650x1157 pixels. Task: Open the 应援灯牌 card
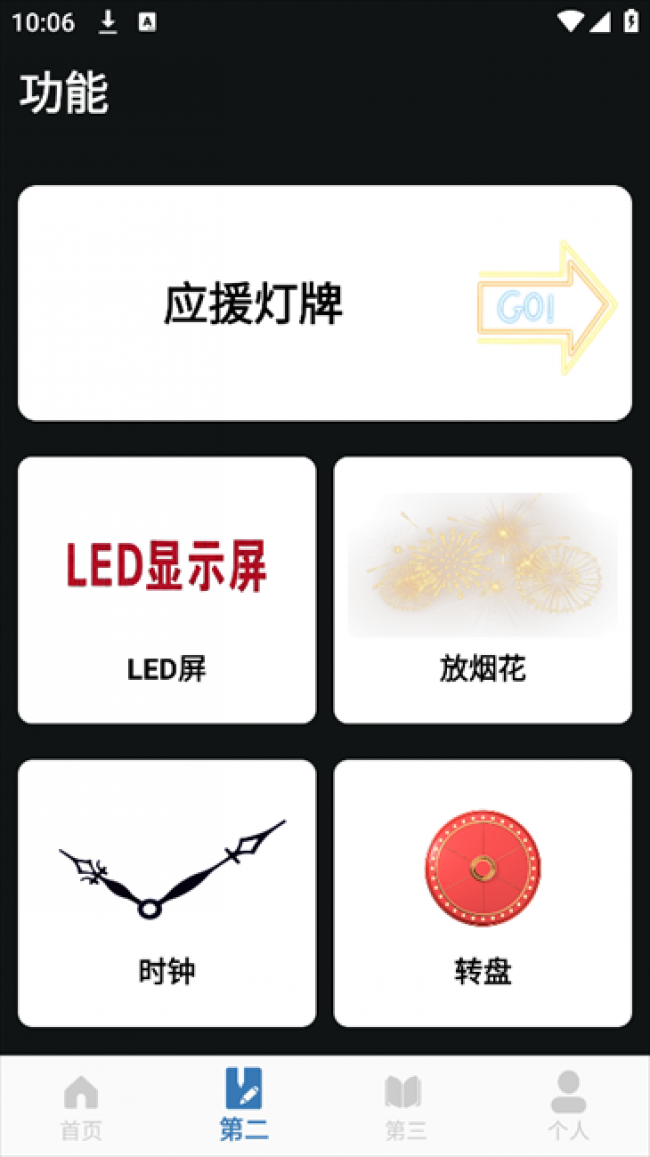324,303
